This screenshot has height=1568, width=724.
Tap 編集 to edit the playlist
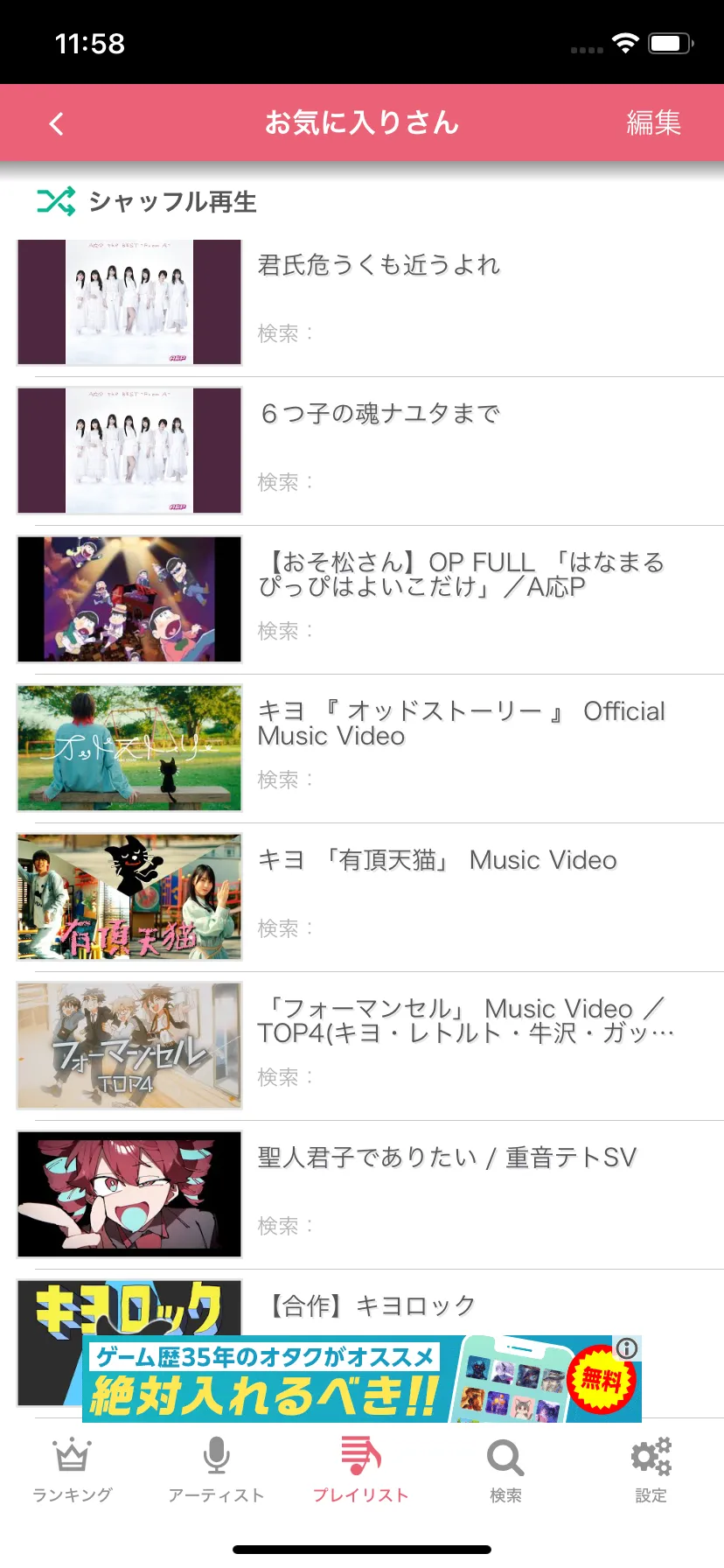coord(653,123)
